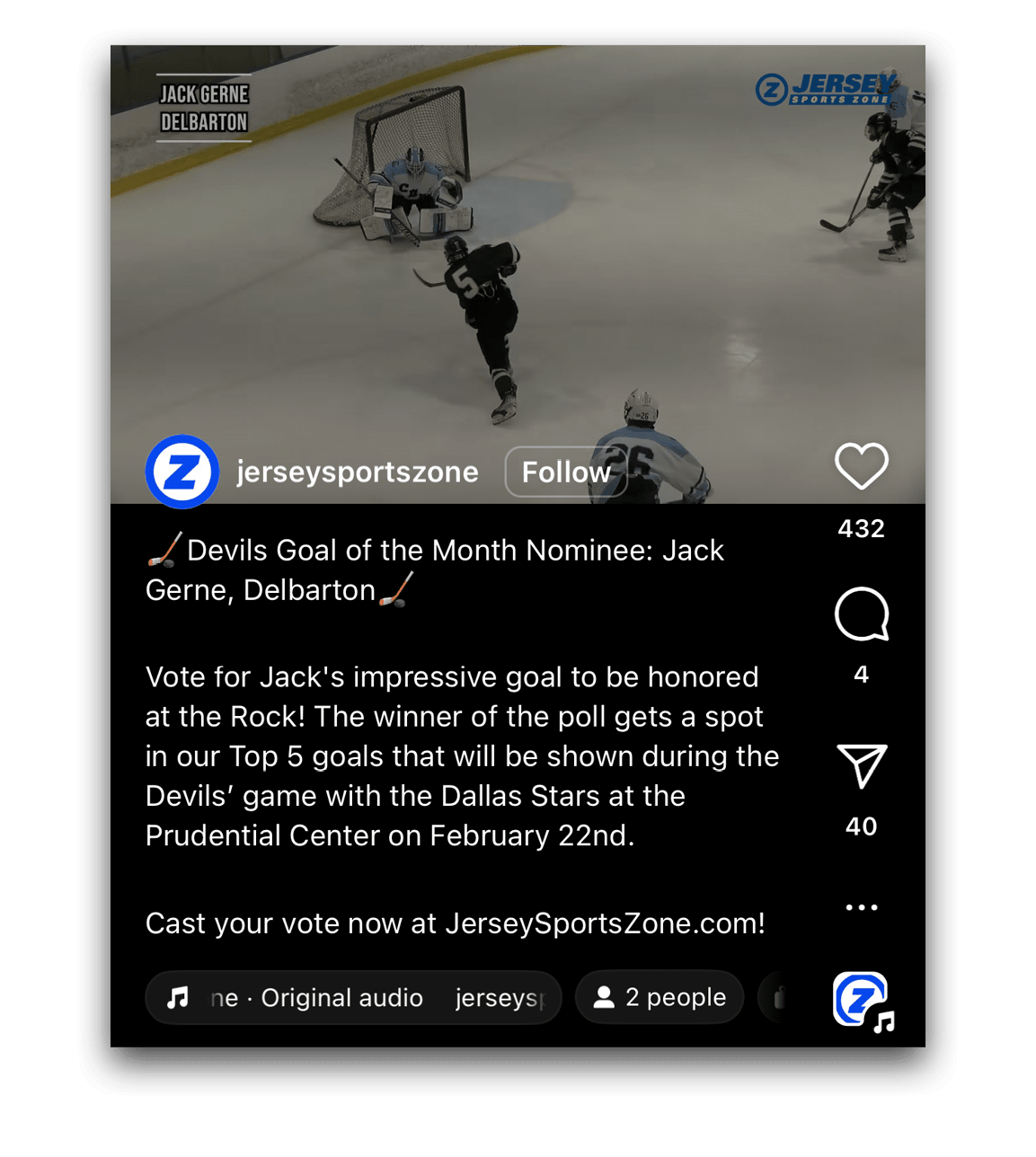Open the audio thumbnail with music note
The width and height of the screenshot is (1036, 1157).
(x=861, y=1000)
